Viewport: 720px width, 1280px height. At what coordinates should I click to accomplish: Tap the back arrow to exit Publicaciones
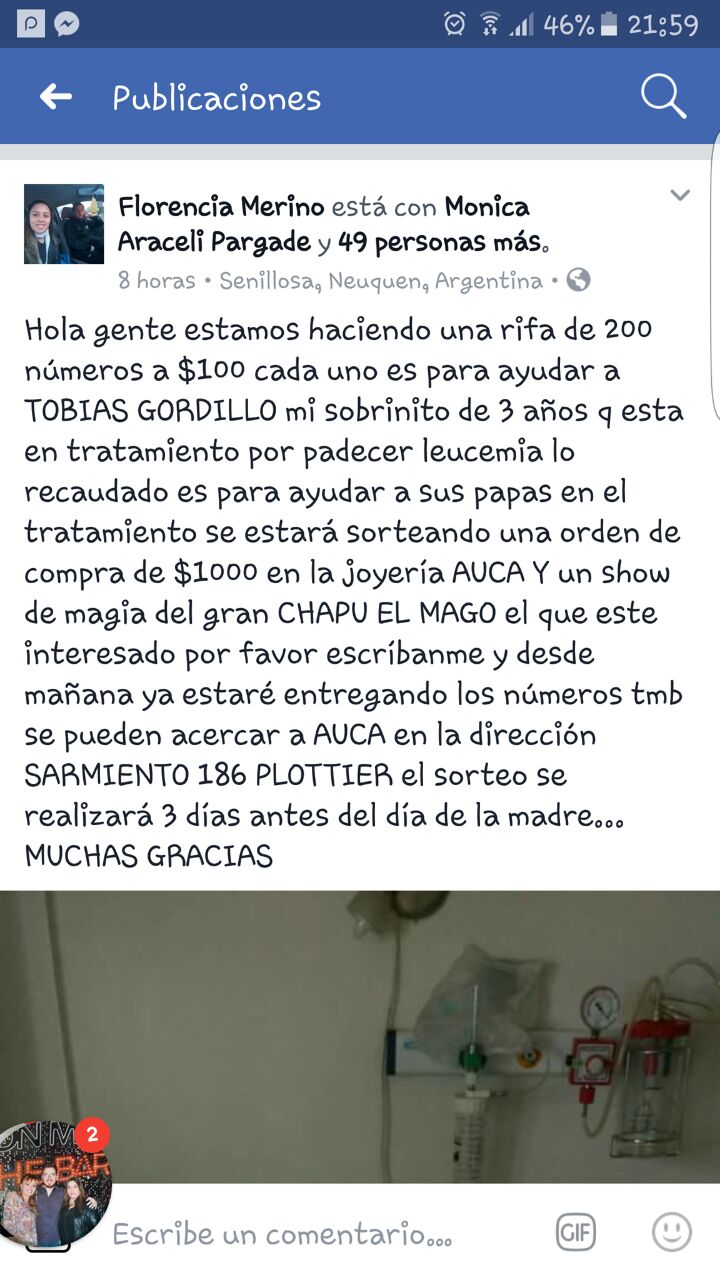point(57,96)
